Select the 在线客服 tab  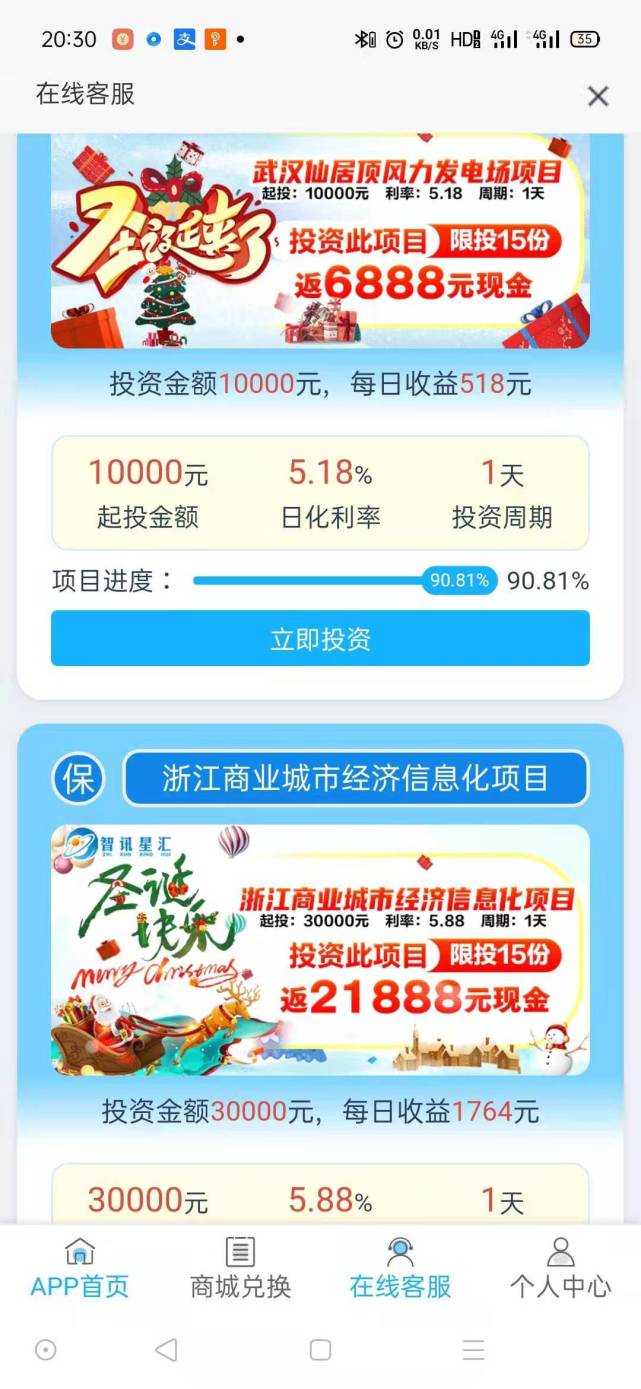tap(400, 1268)
